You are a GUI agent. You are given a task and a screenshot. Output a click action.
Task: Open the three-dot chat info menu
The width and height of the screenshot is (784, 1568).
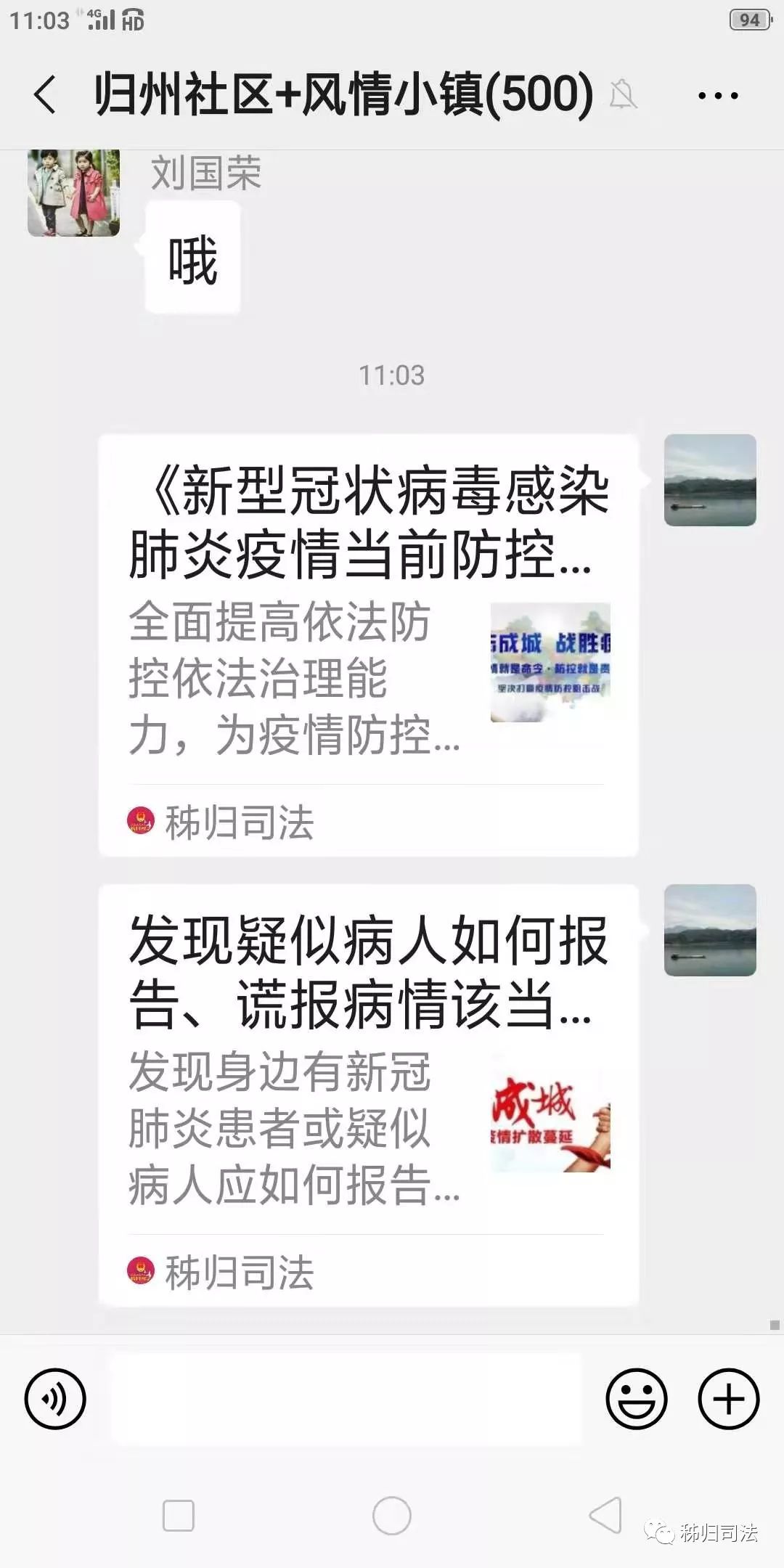tap(717, 95)
